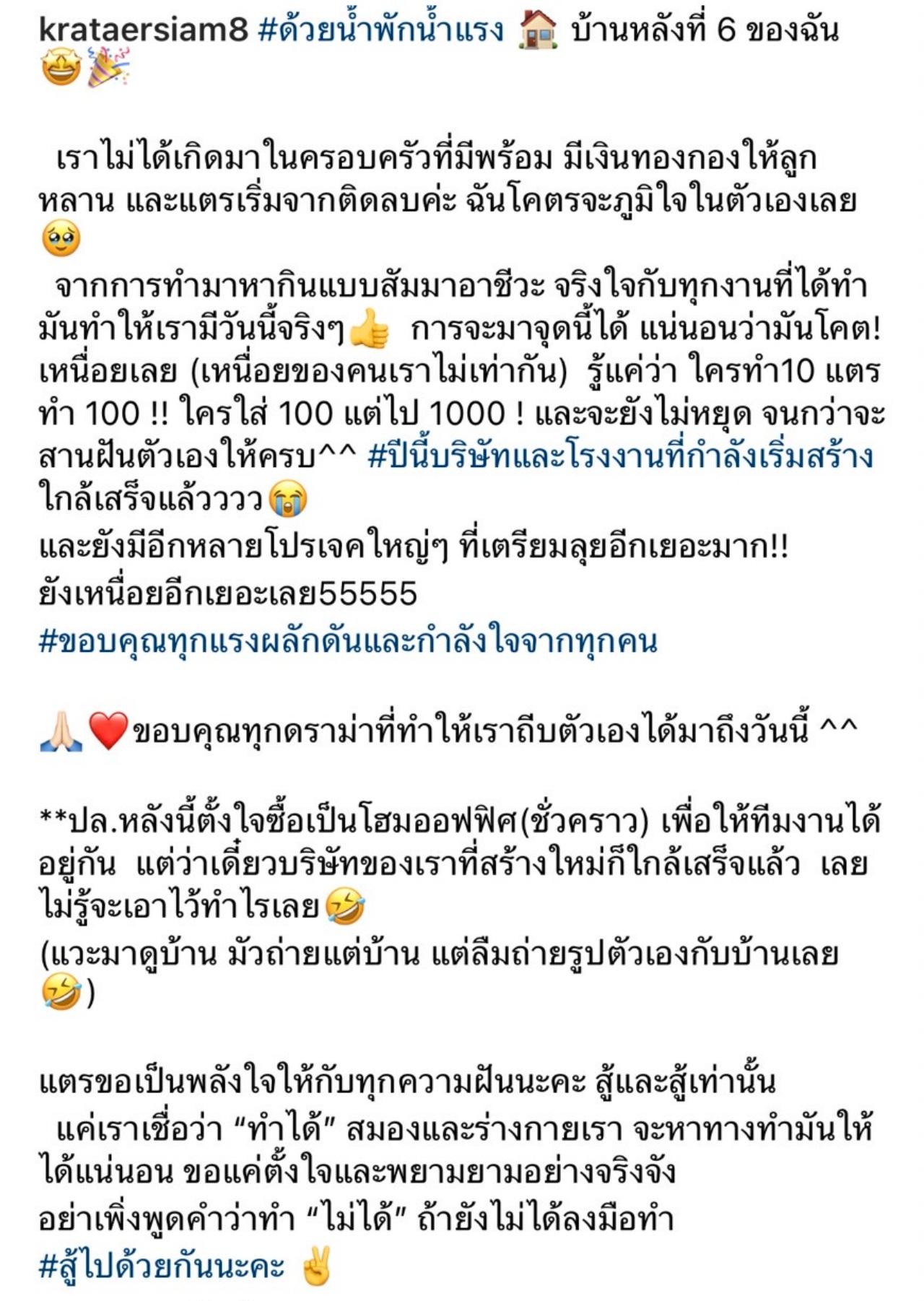Screen dimensions: 924x1301
Task: Open hashtag #ด้วยน้ำพักน้ำแรง
Action: 380,32
